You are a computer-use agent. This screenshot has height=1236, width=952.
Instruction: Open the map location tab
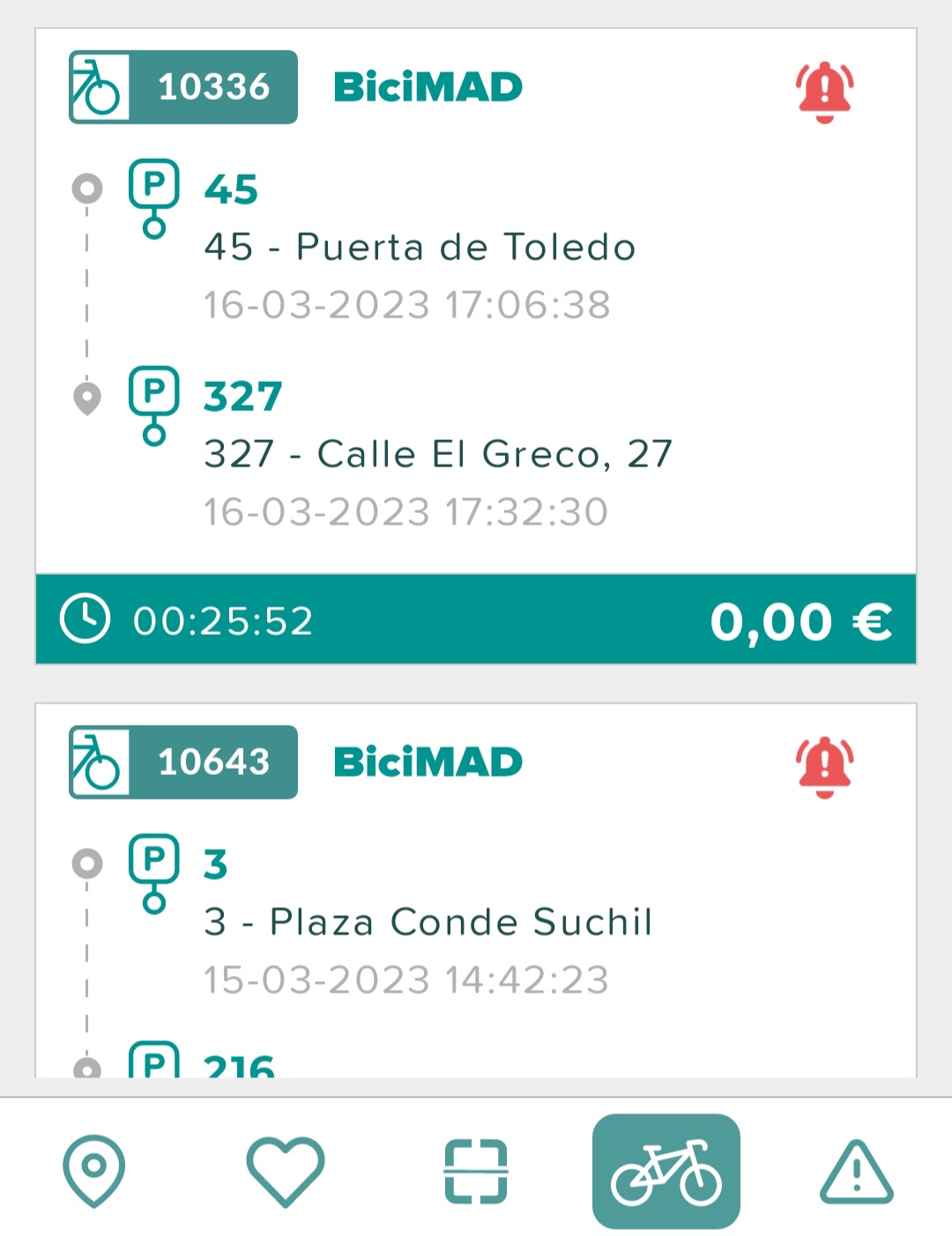click(x=93, y=1171)
